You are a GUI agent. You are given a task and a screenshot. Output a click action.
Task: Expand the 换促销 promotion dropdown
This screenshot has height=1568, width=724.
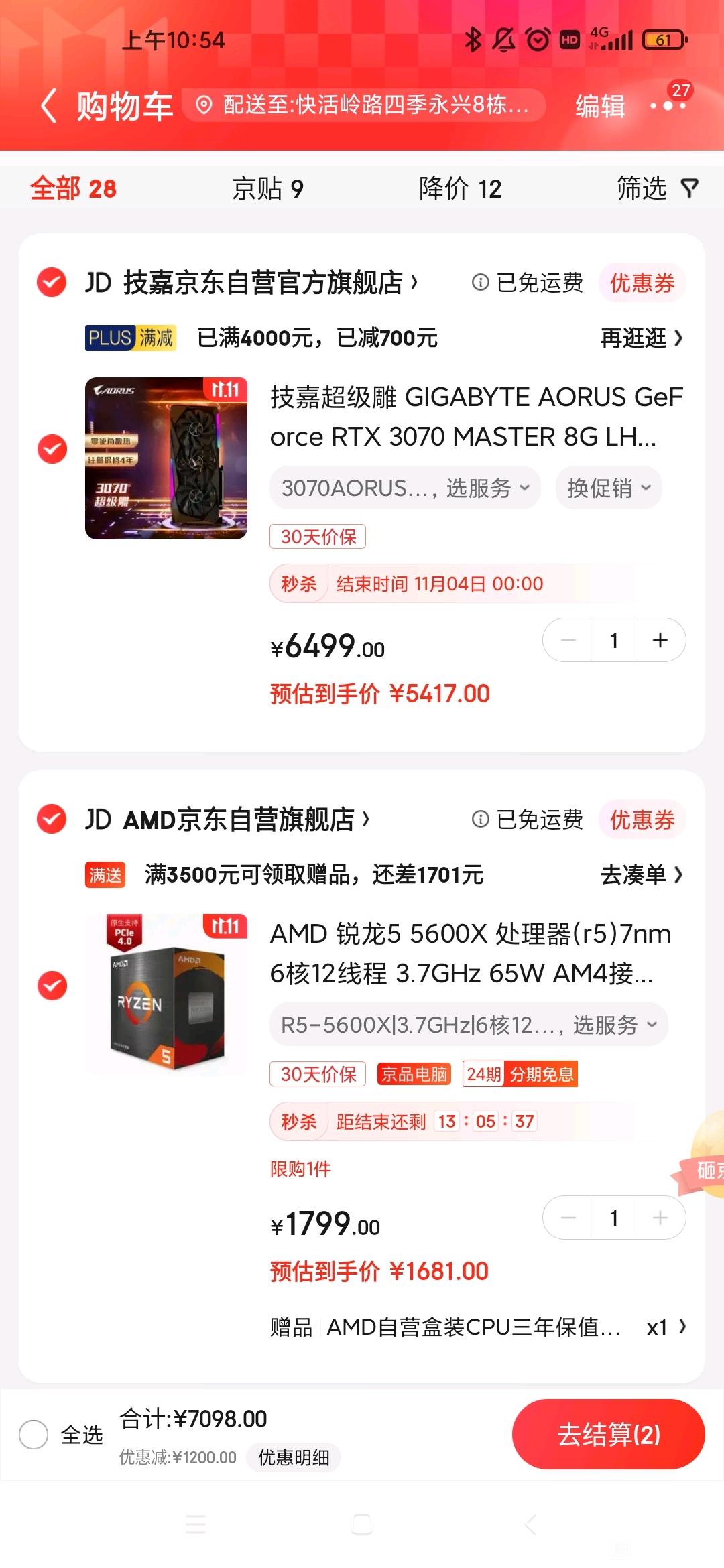point(609,488)
